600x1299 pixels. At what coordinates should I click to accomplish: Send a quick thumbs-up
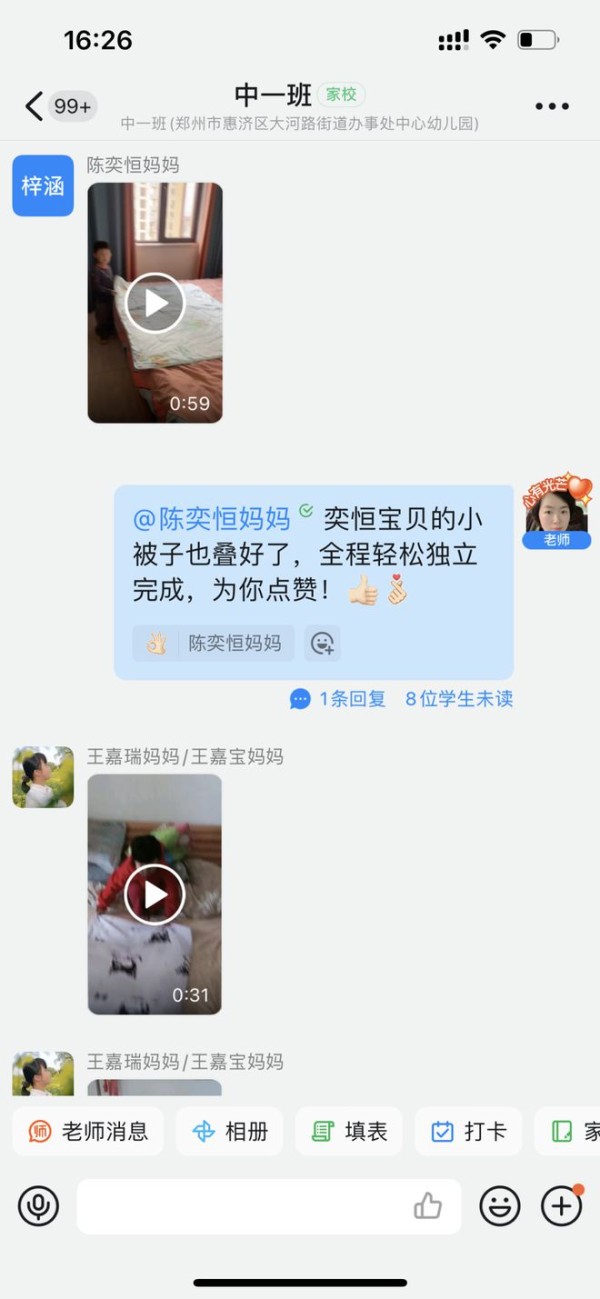pos(428,1206)
